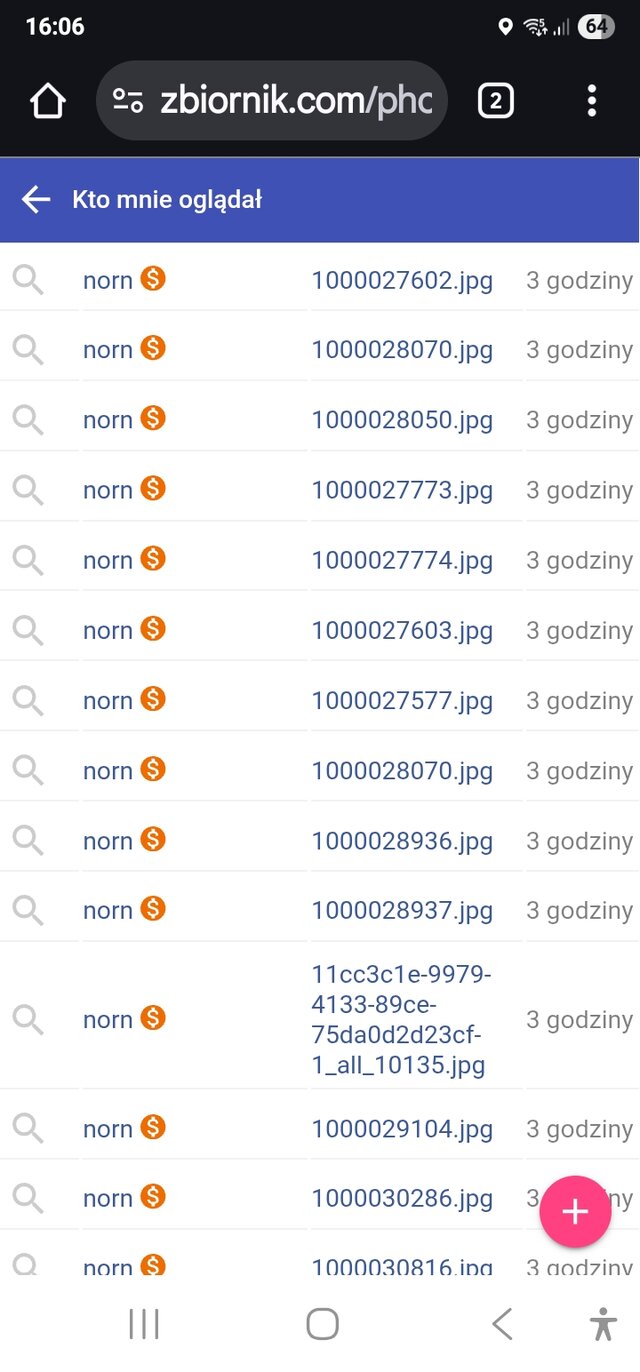Open norn's profile beside 1000027602.jpg
640x1372 pixels.
click(108, 280)
